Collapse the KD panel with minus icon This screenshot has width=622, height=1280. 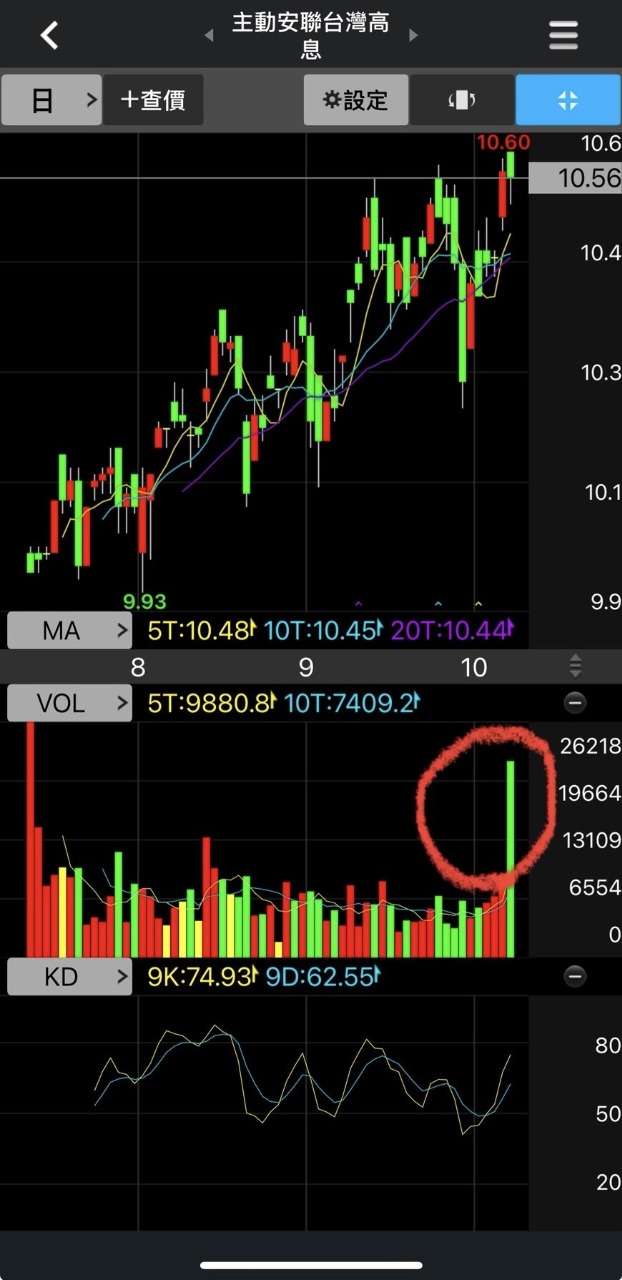(575, 977)
